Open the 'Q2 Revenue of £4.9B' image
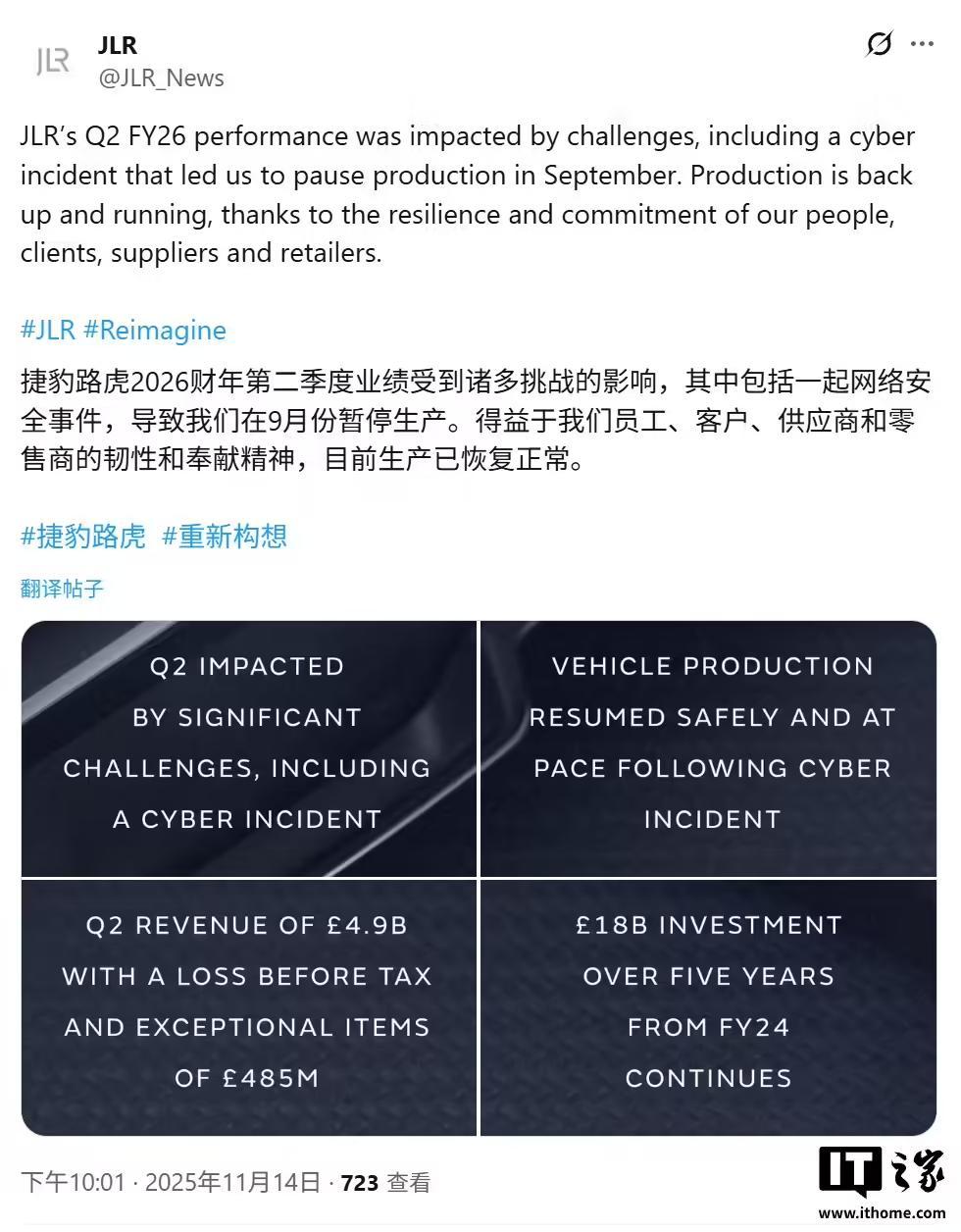 pos(249,1007)
